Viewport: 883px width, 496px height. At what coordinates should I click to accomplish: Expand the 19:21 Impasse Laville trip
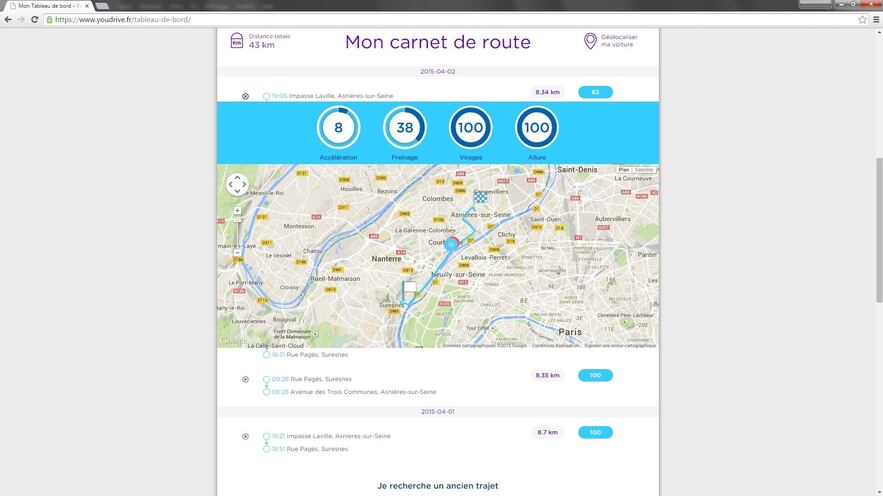(x=245, y=436)
